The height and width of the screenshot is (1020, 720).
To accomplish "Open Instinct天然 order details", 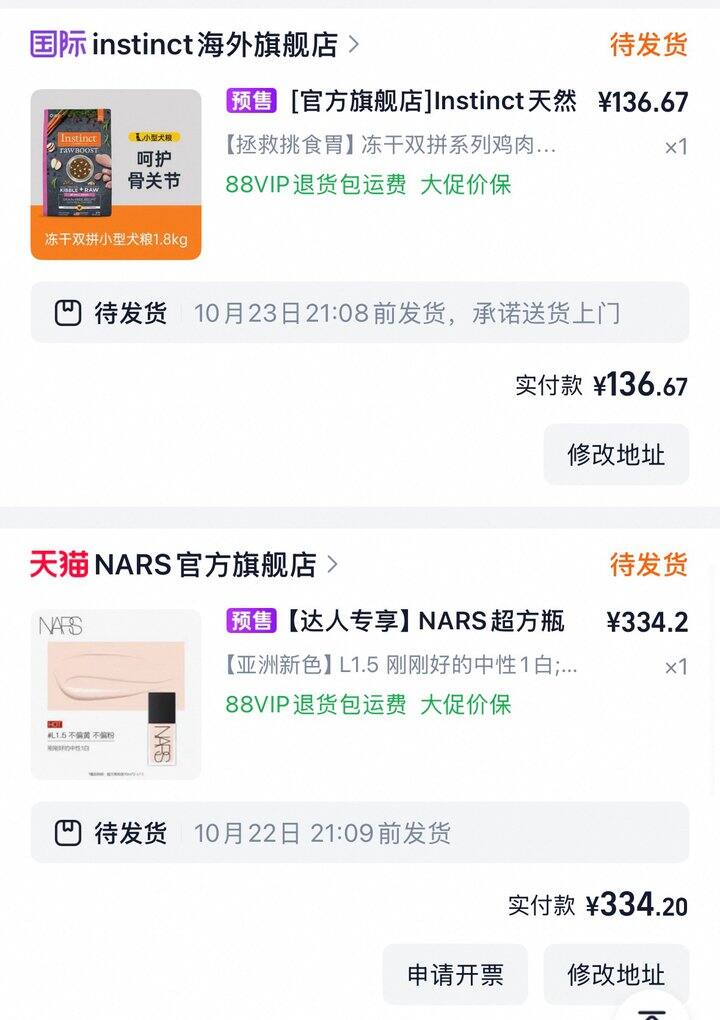I will 432,102.
